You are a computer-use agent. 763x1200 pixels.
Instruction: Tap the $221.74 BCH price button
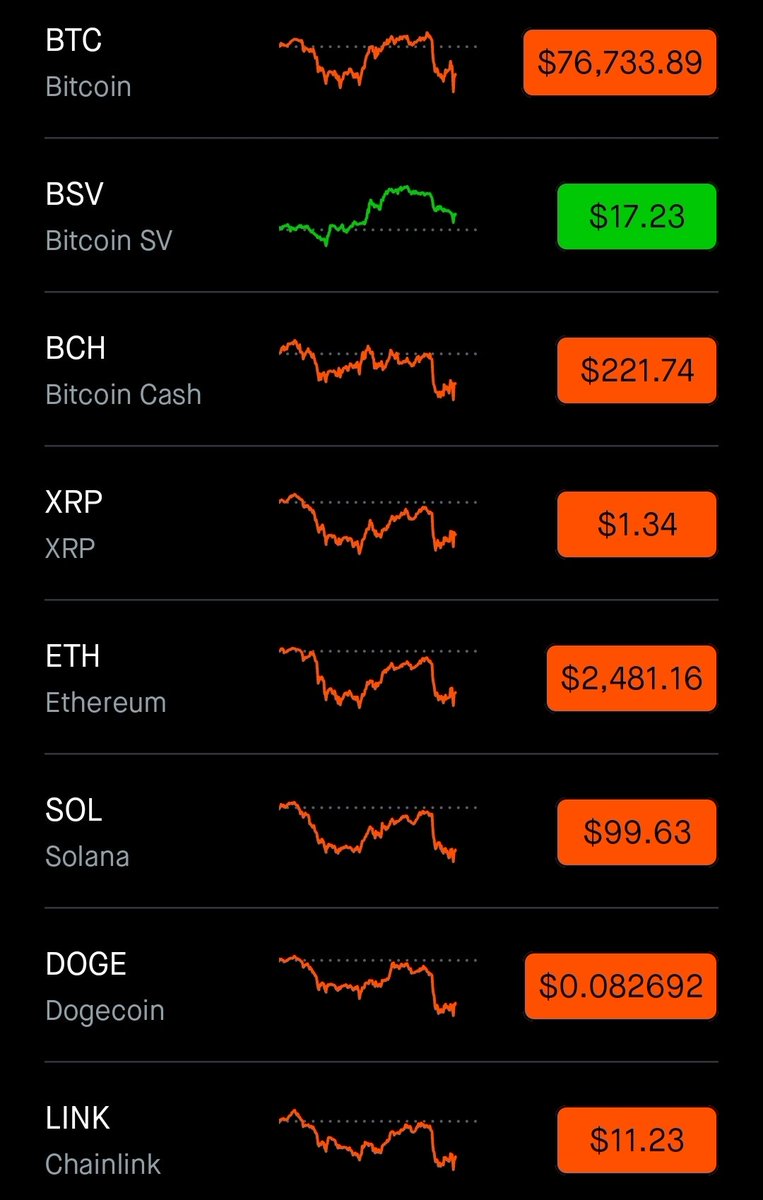pos(637,370)
